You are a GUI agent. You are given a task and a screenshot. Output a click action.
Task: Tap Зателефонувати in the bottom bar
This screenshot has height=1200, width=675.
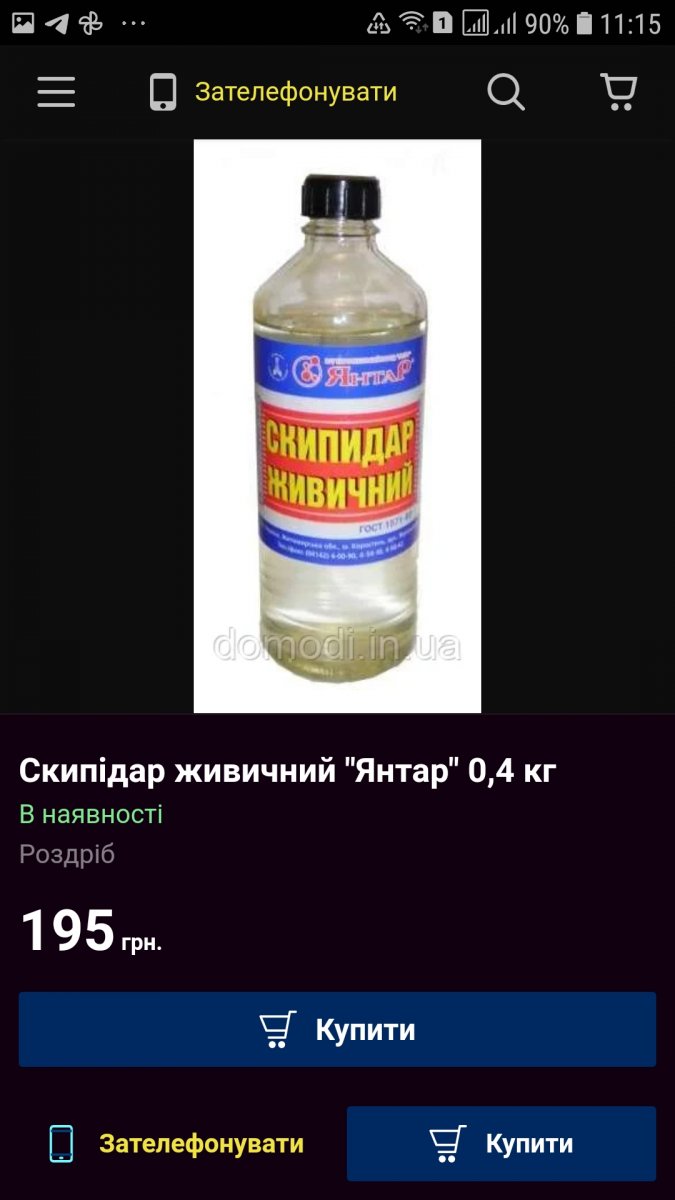click(177, 1143)
